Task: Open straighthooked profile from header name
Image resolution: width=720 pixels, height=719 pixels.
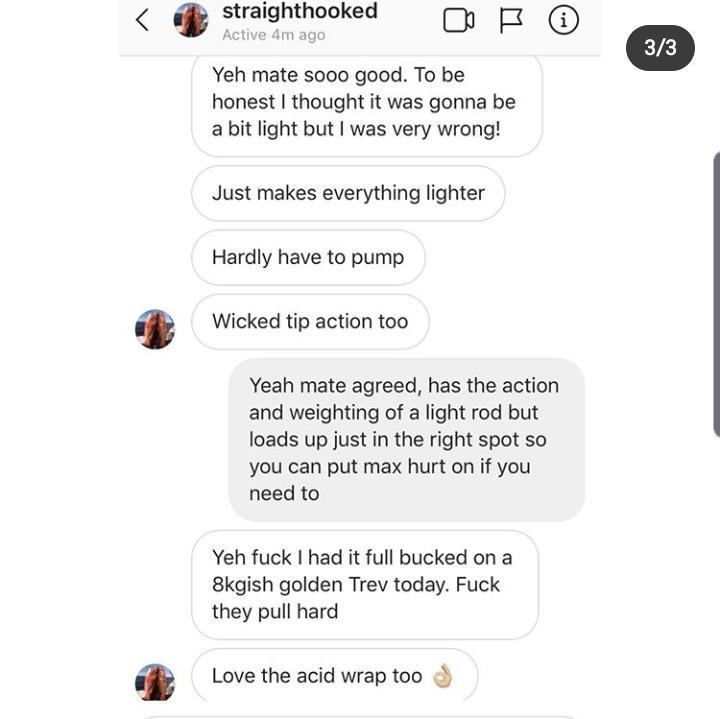Action: pos(299,12)
